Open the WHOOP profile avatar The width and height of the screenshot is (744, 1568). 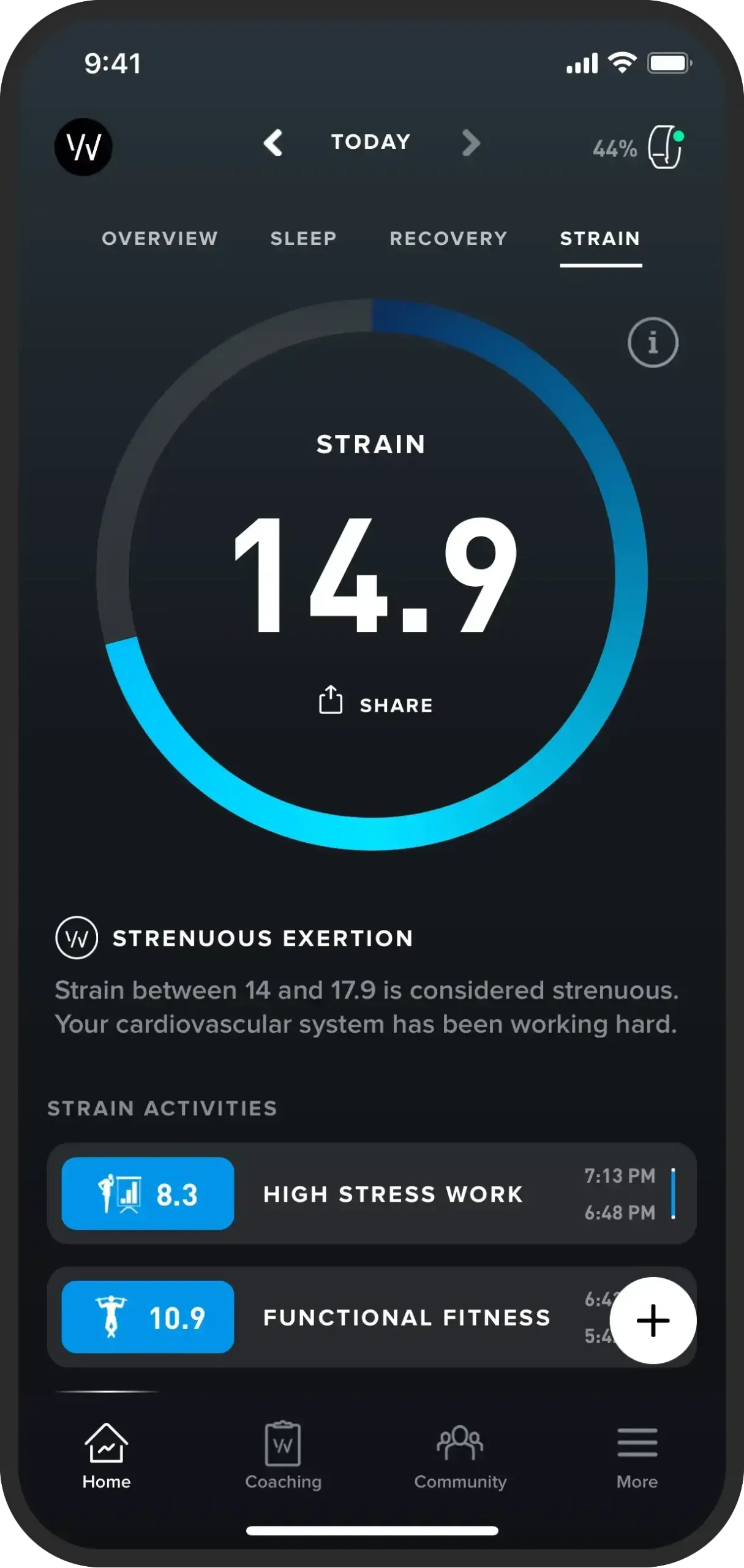(83, 147)
